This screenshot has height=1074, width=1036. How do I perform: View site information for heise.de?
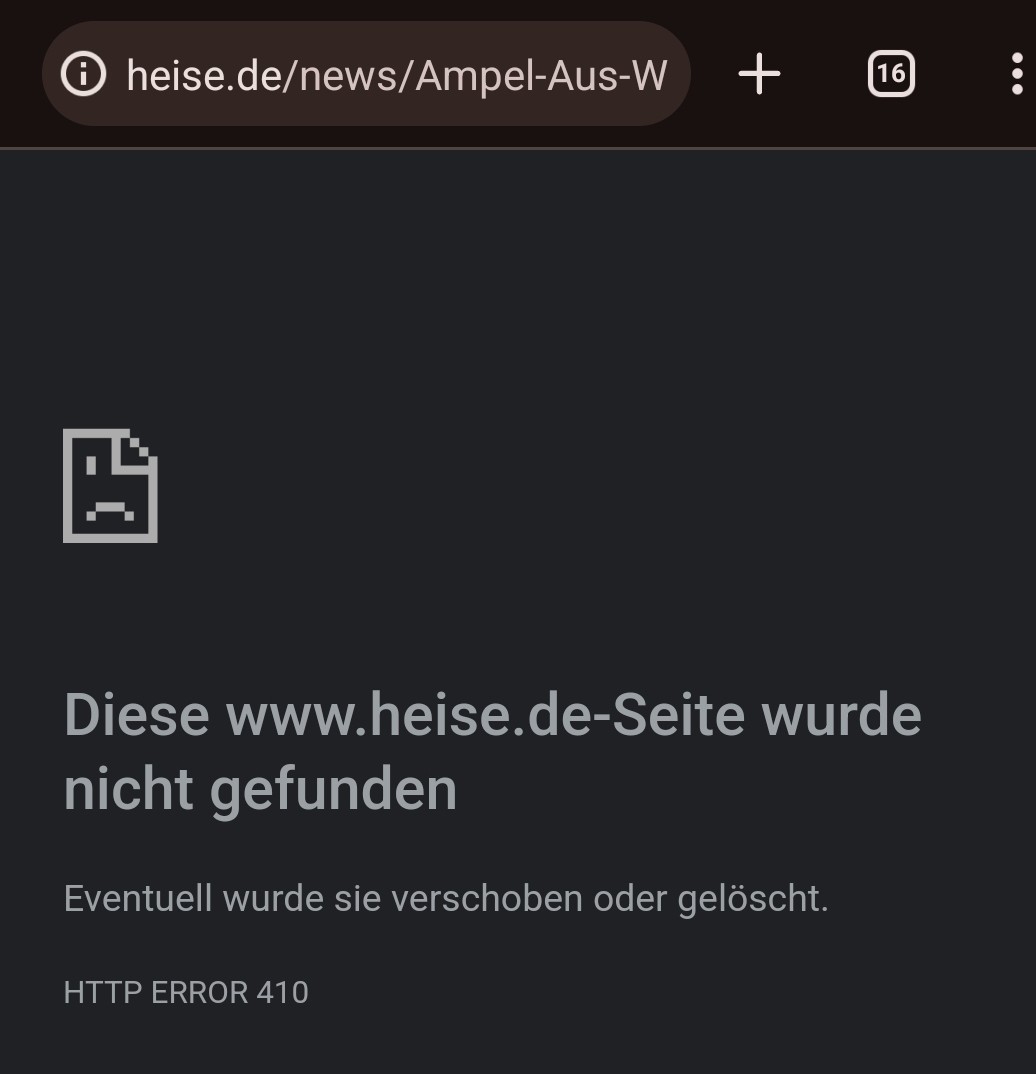pyautogui.click(x=84, y=74)
